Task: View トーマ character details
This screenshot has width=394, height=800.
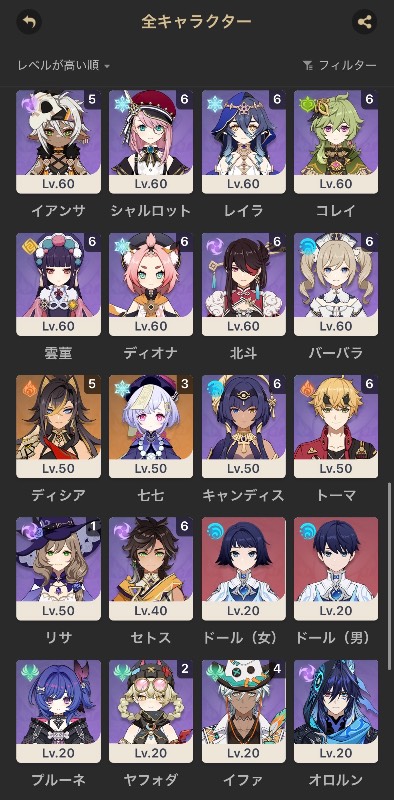Action: [336, 427]
